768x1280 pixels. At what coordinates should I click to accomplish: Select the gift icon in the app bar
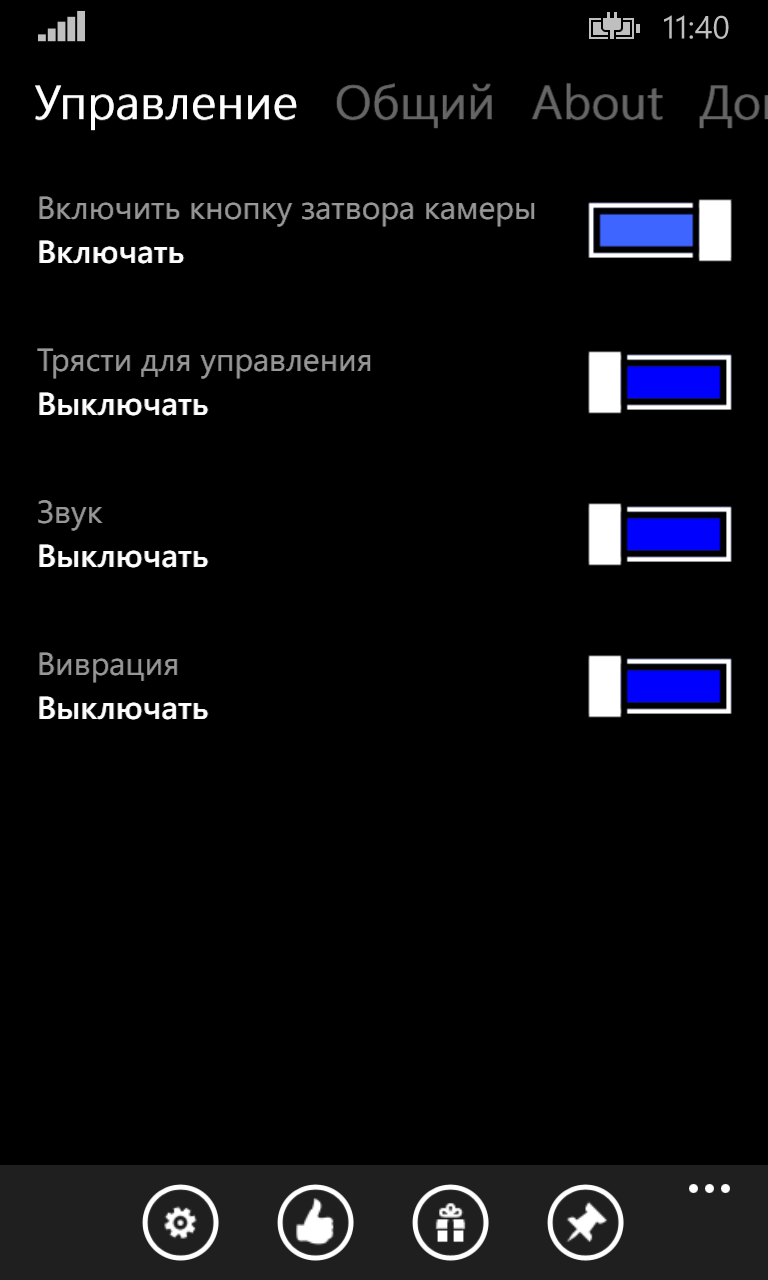click(452, 1223)
